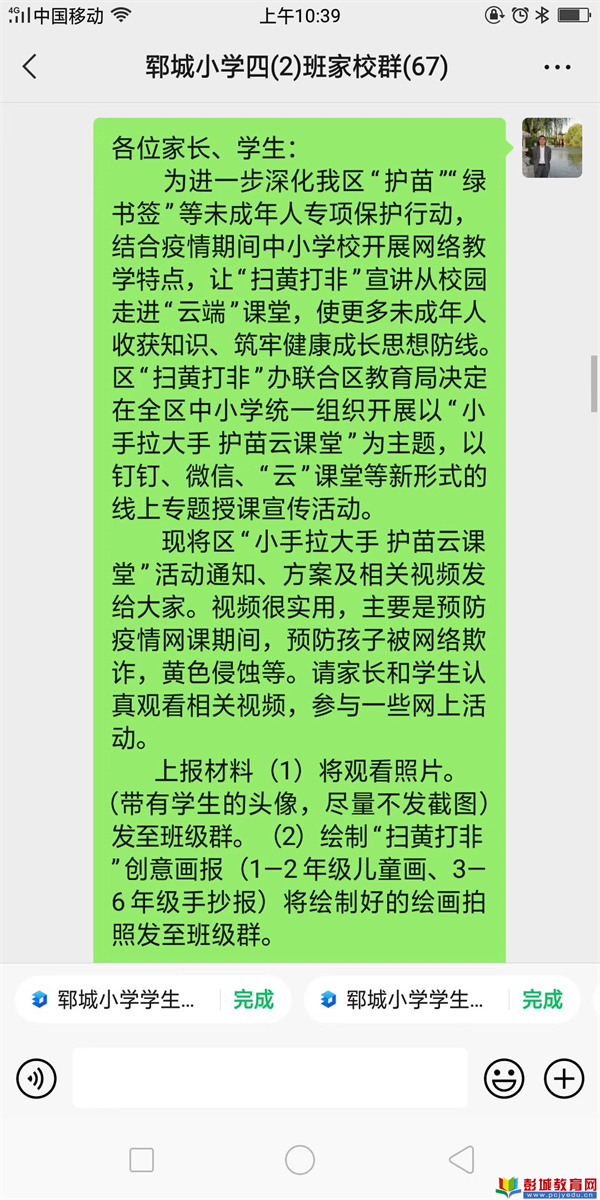Open the emoji picker
Image resolution: width=600 pixels, height=1200 pixels.
(x=504, y=1078)
